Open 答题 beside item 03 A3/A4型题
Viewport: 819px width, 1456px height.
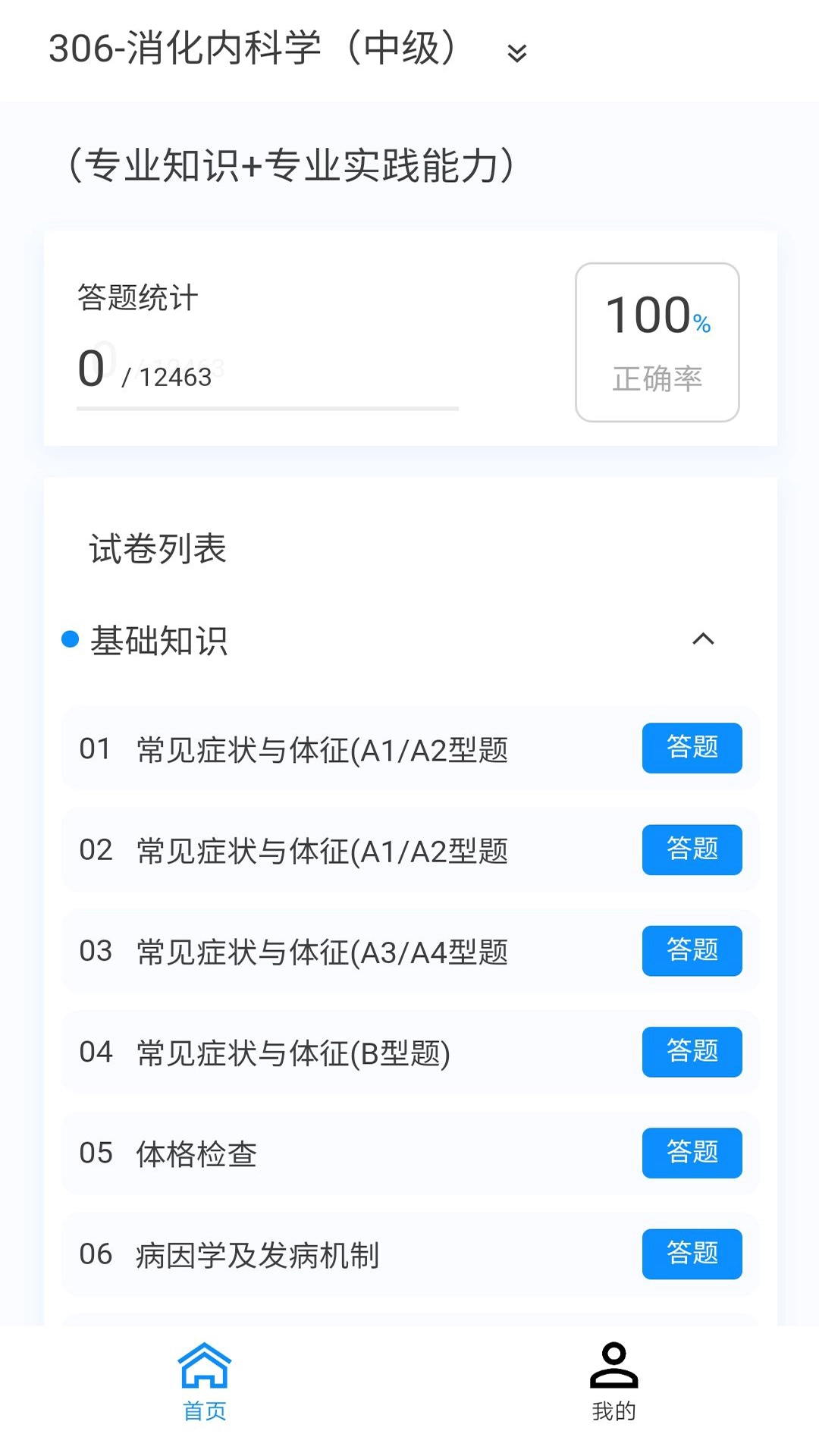click(692, 951)
